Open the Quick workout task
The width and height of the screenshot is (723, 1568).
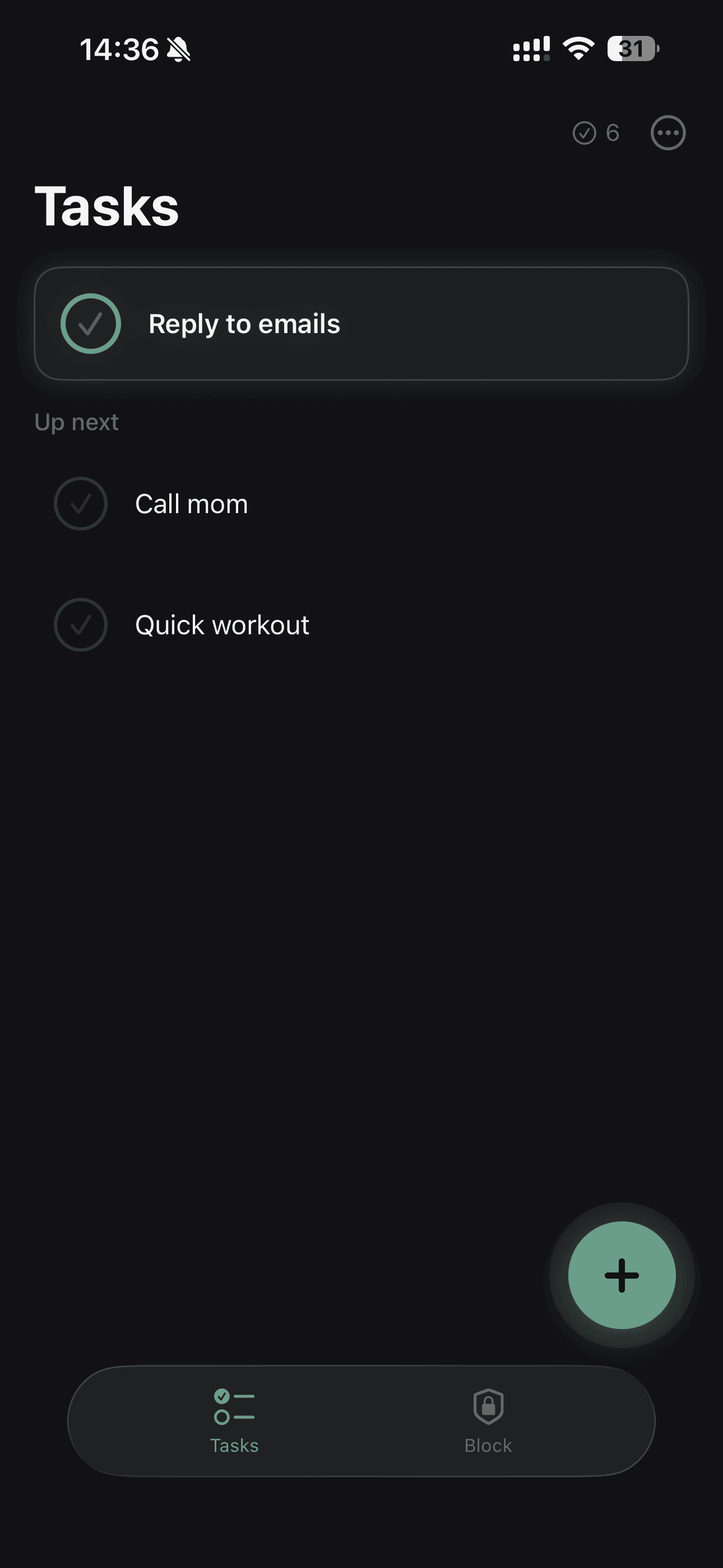[222, 625]
